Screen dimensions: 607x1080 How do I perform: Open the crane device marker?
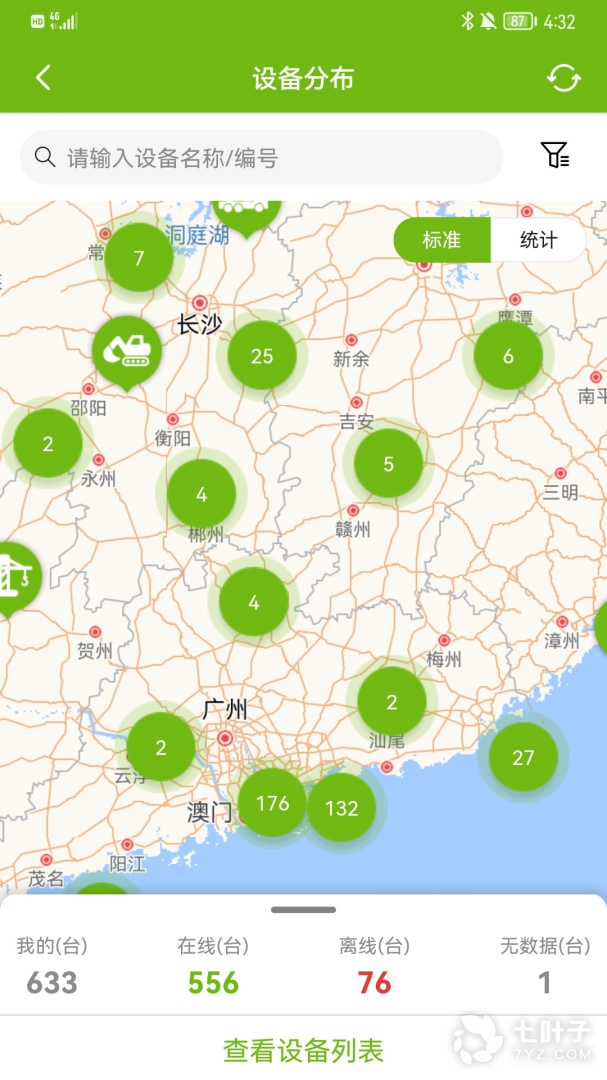coord(14,577)
